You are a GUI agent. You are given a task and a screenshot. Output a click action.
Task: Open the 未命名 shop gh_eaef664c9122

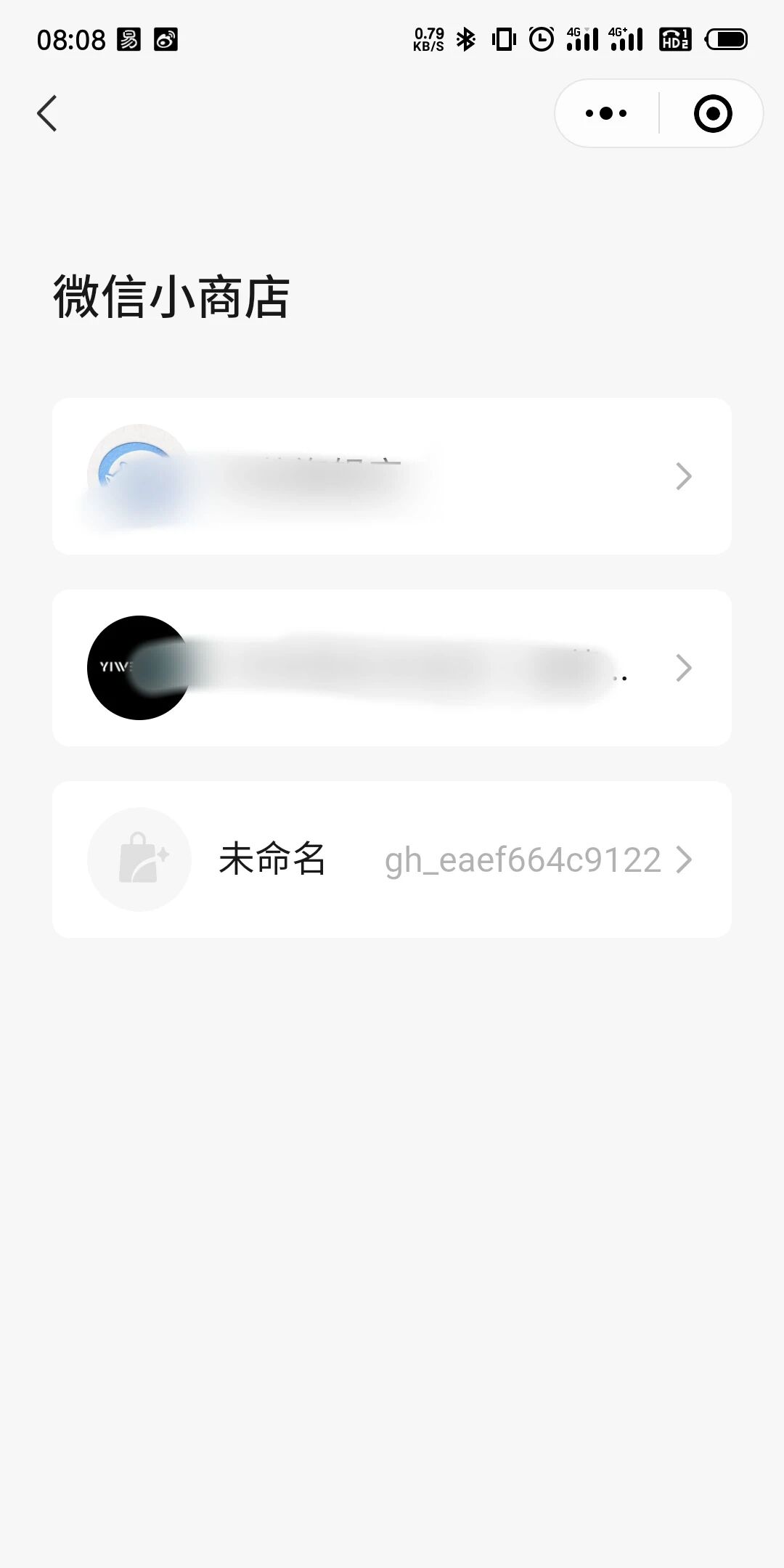pyautogui.click(x=392, y=859)
